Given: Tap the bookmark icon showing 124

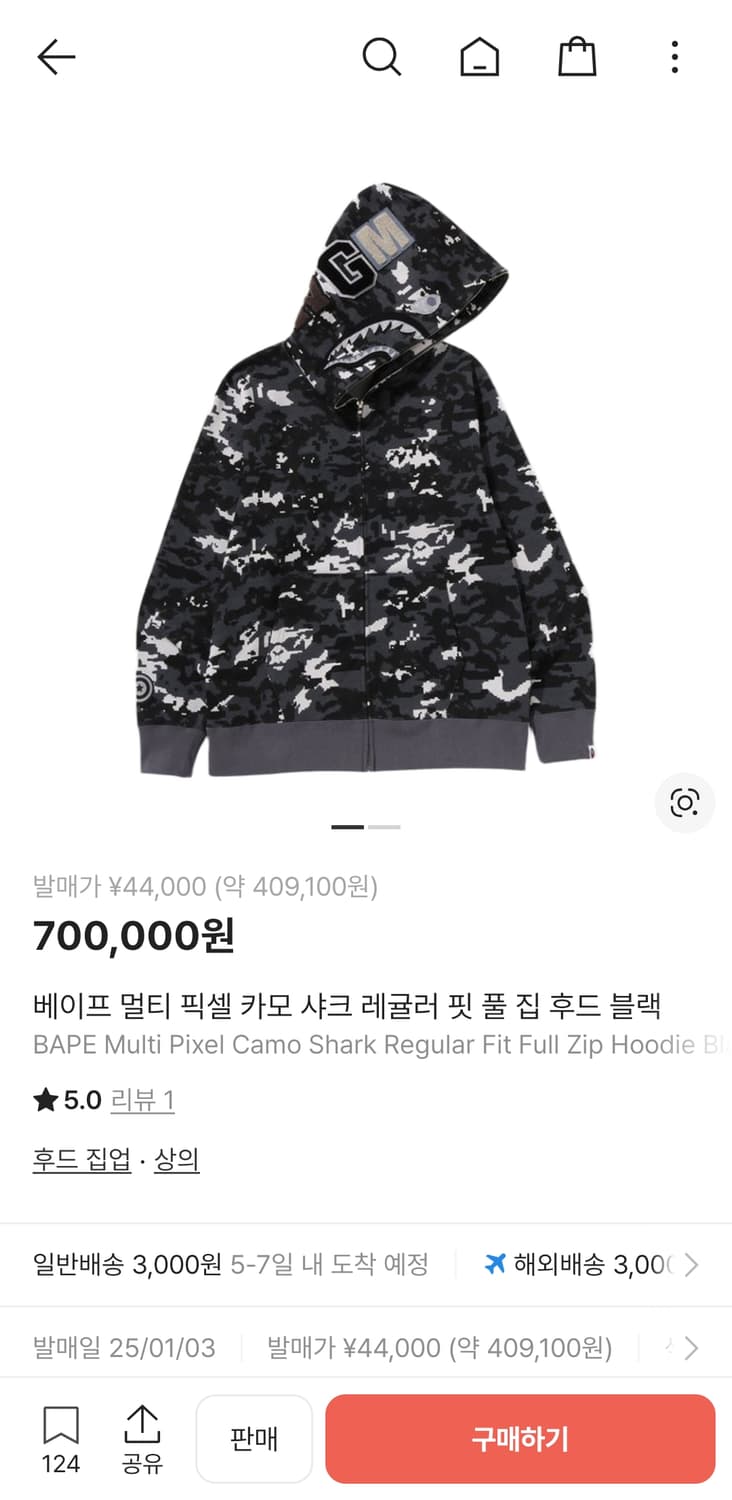Looking at the screenshot, I should pyautogui.click(x=60, y=1438).
